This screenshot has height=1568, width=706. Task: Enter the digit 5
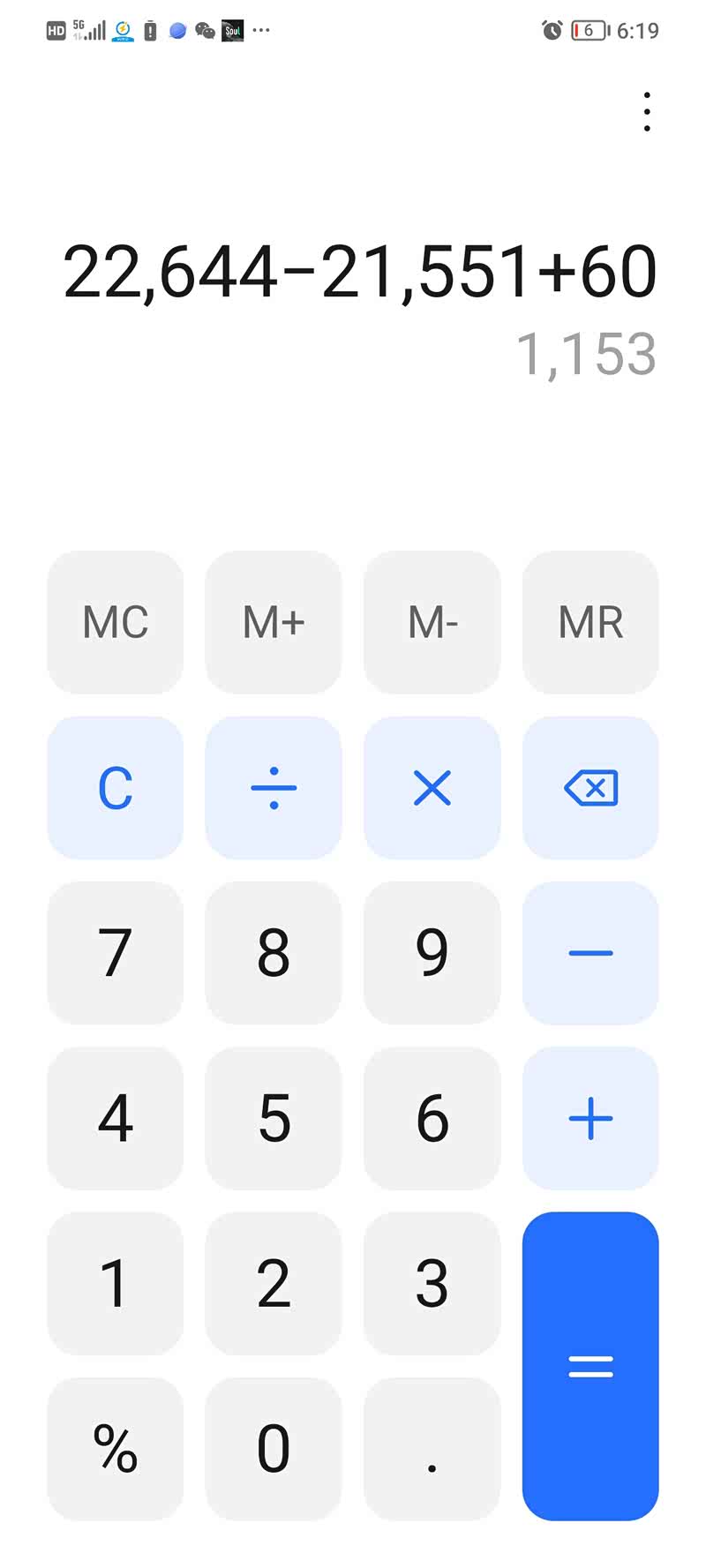(x=274, y=1118)
